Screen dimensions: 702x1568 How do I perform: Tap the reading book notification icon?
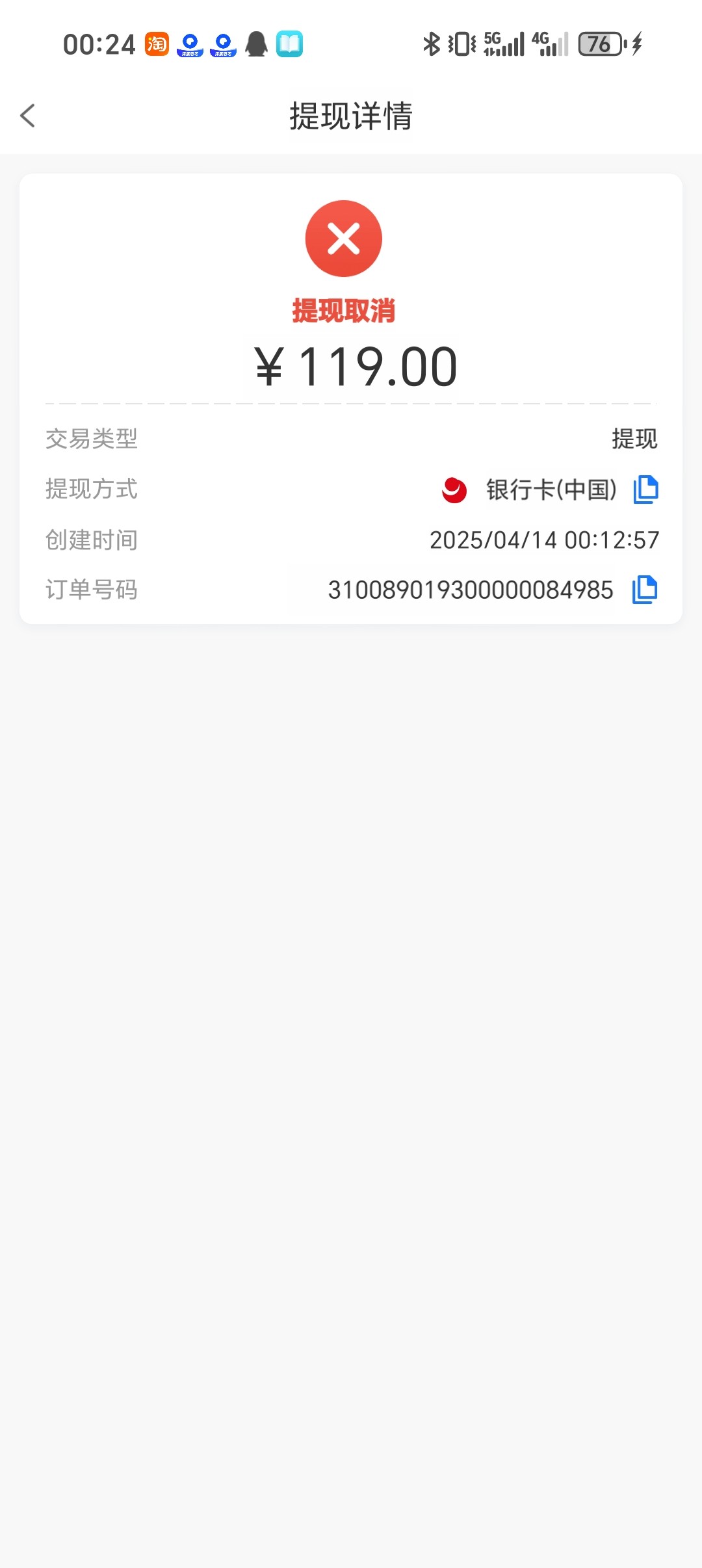(289, 44)
